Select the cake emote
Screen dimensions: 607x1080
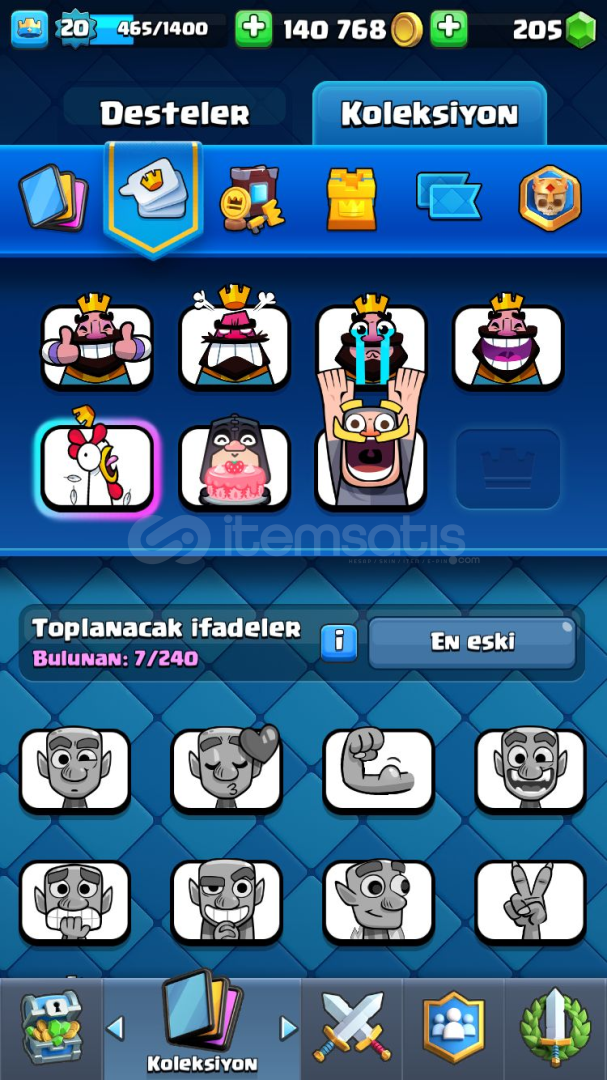click(x=234, y=465)
